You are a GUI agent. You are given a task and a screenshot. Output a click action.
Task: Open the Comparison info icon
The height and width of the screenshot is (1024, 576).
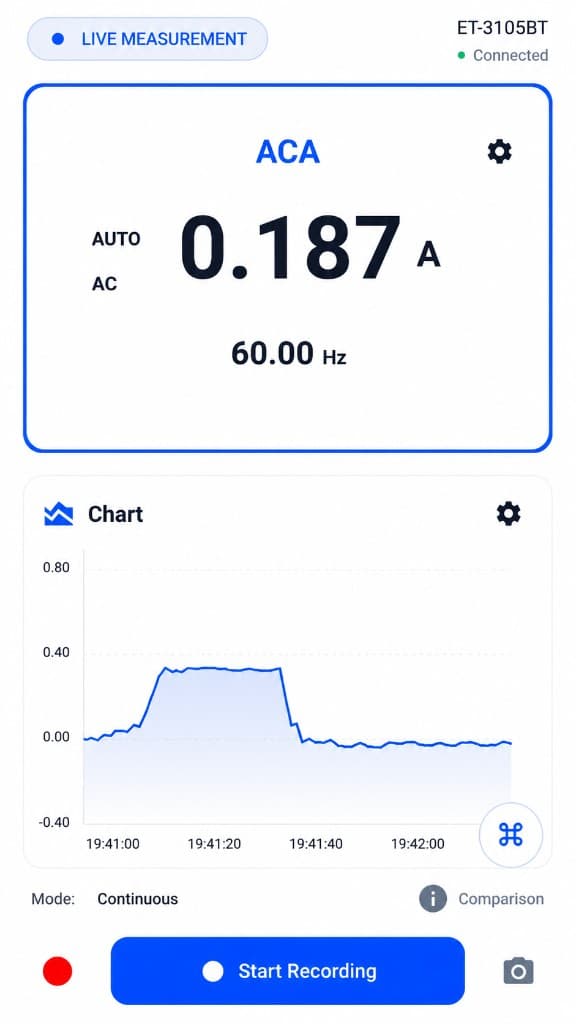point(433,899)
